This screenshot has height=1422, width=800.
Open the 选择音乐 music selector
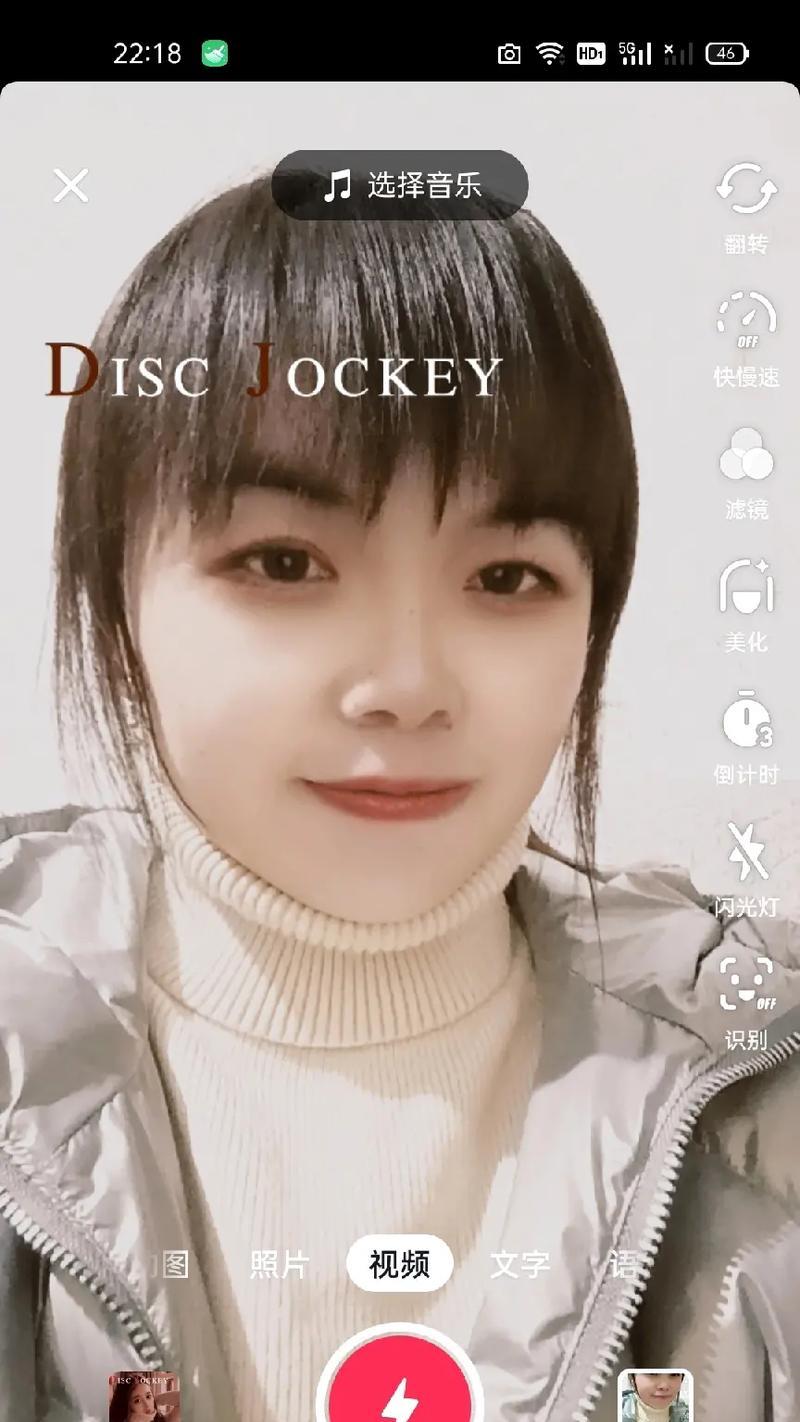point(400,185)
